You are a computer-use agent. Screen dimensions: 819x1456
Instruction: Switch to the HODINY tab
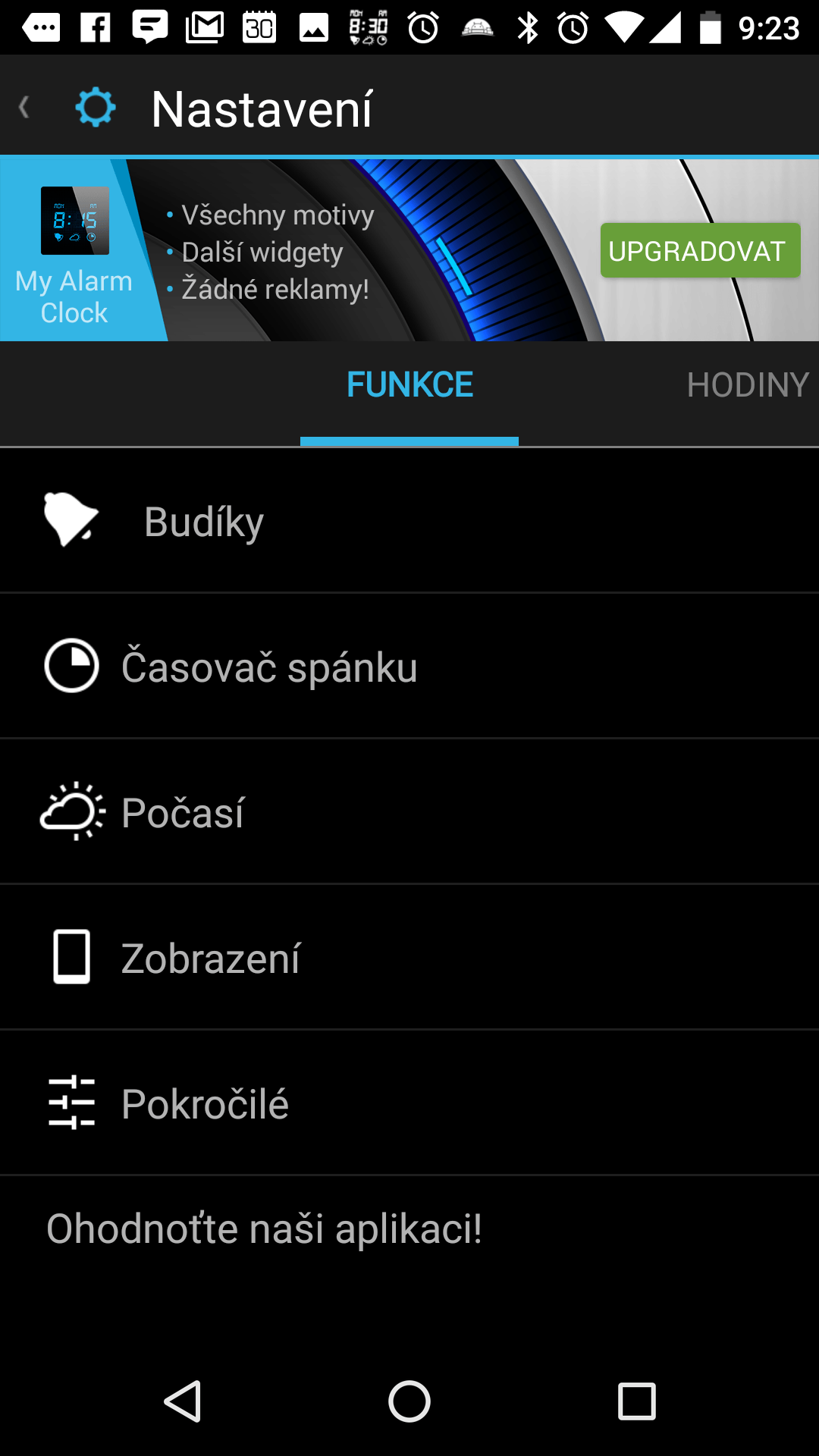(x=747, y=384)
